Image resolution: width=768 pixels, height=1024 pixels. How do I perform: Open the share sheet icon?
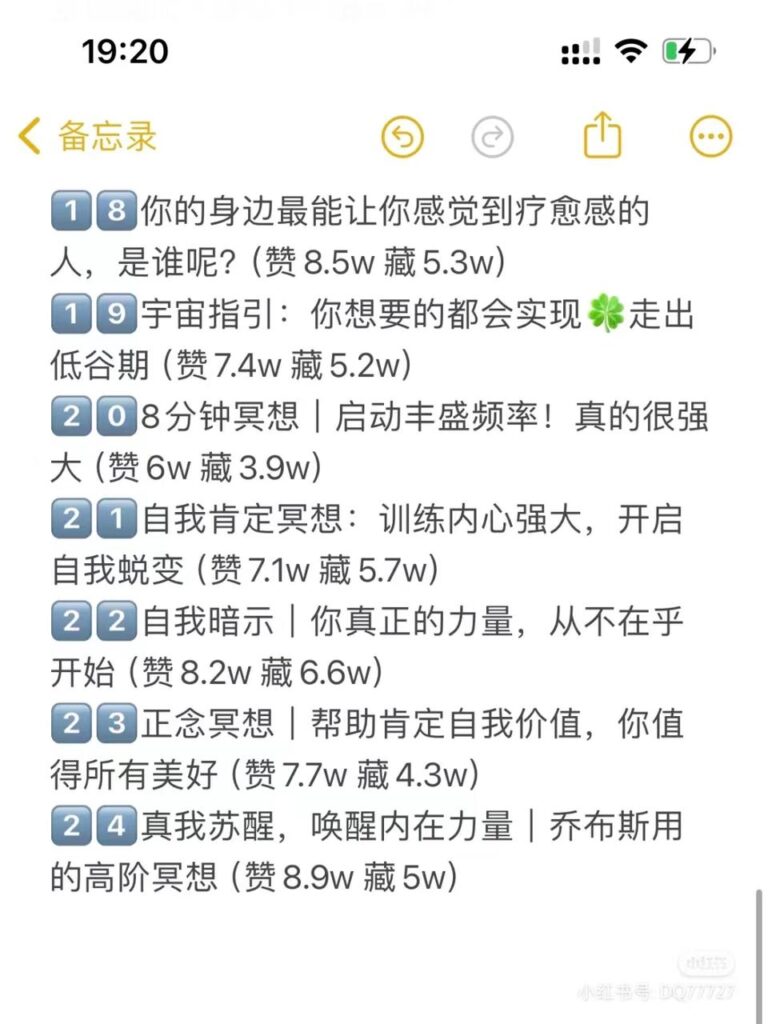[599, 135]
